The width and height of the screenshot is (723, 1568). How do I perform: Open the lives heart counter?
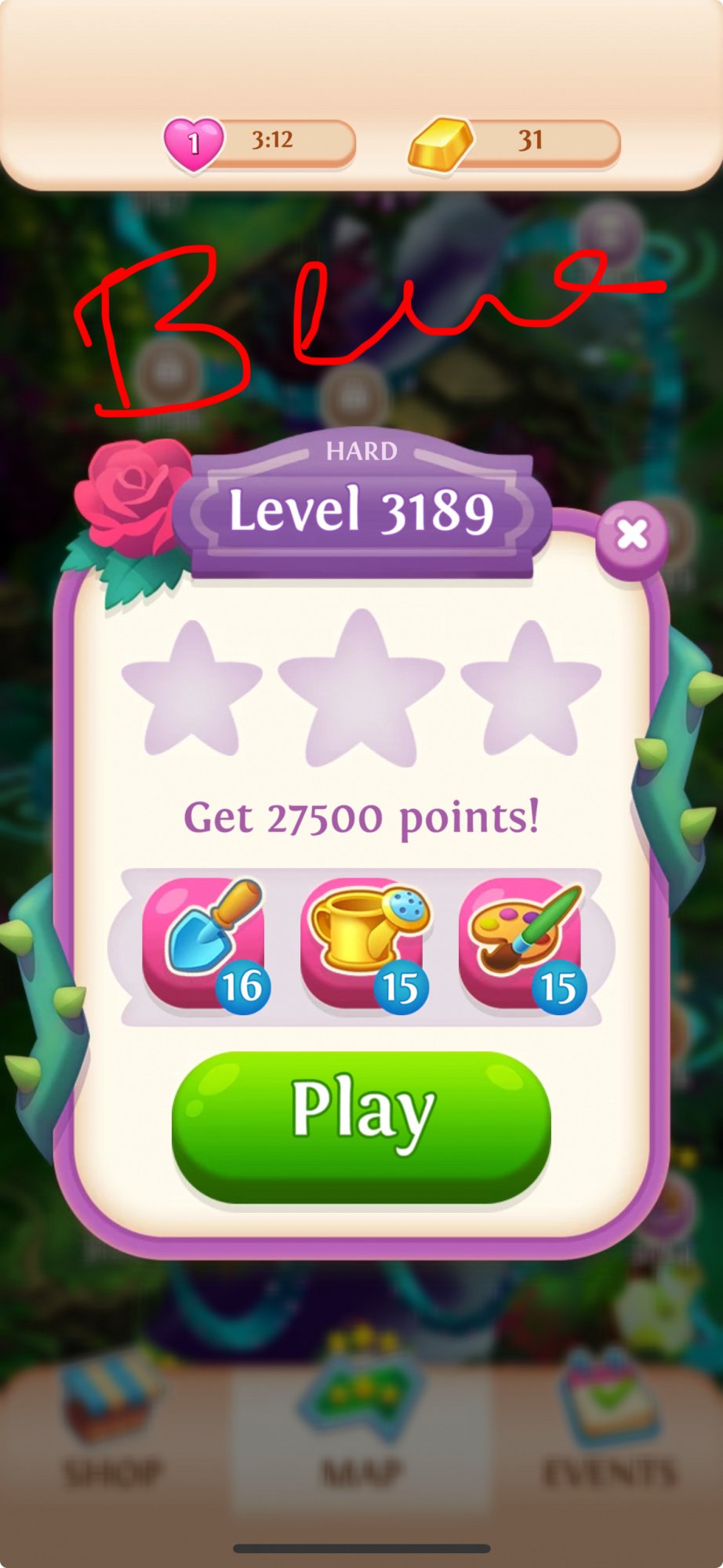[x=259, y=141]
